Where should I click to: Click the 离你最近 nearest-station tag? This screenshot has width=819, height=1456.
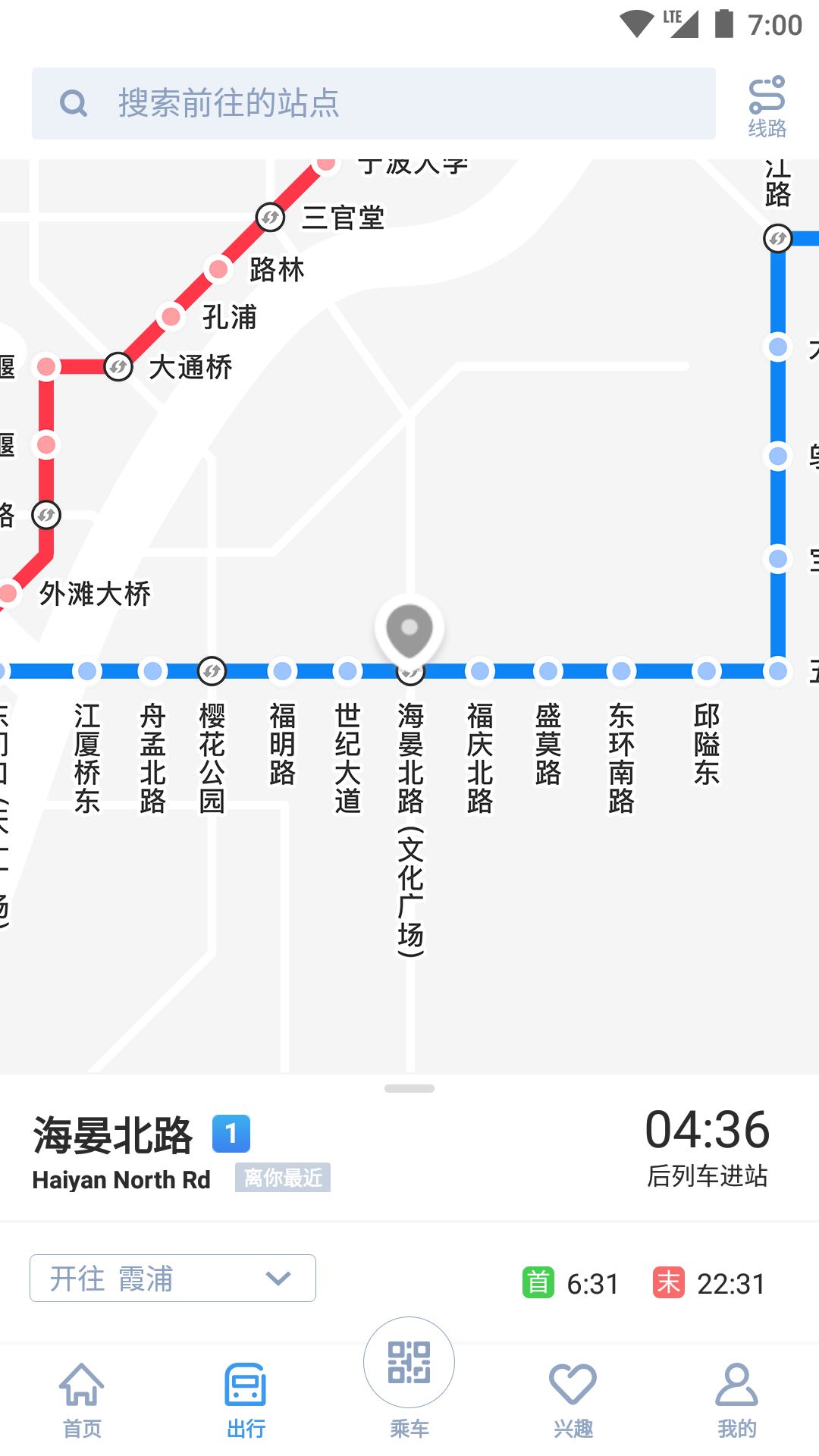pyautogui.click(x=283, y=1178)
